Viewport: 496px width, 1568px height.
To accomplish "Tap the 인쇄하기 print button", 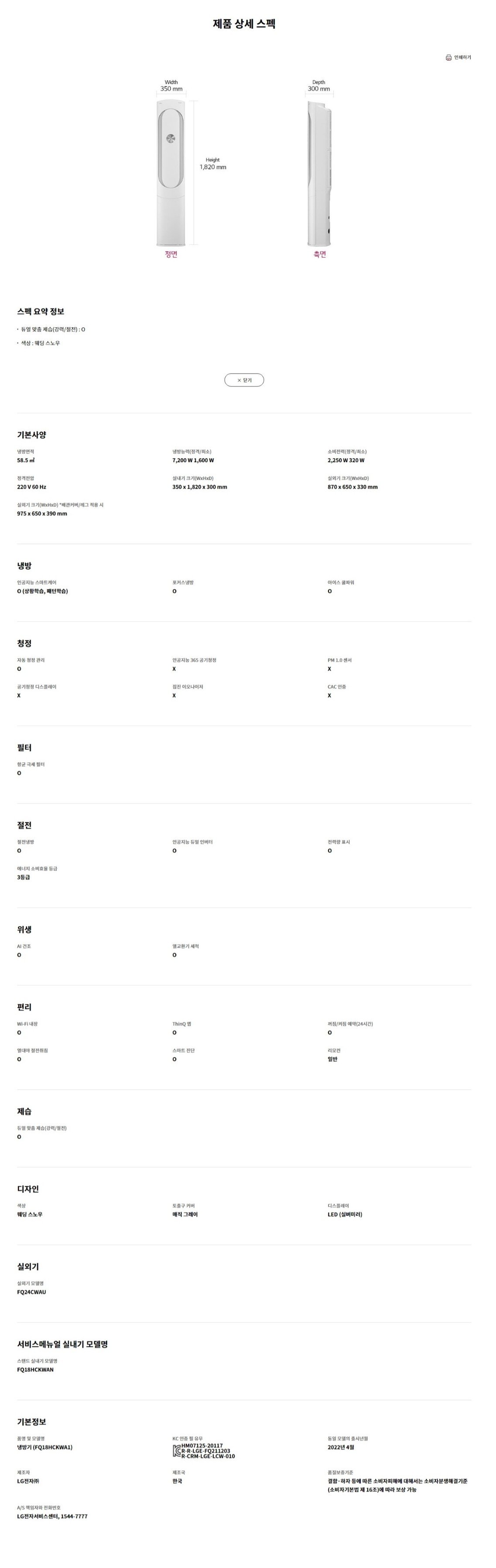I will tap(458, 57).
